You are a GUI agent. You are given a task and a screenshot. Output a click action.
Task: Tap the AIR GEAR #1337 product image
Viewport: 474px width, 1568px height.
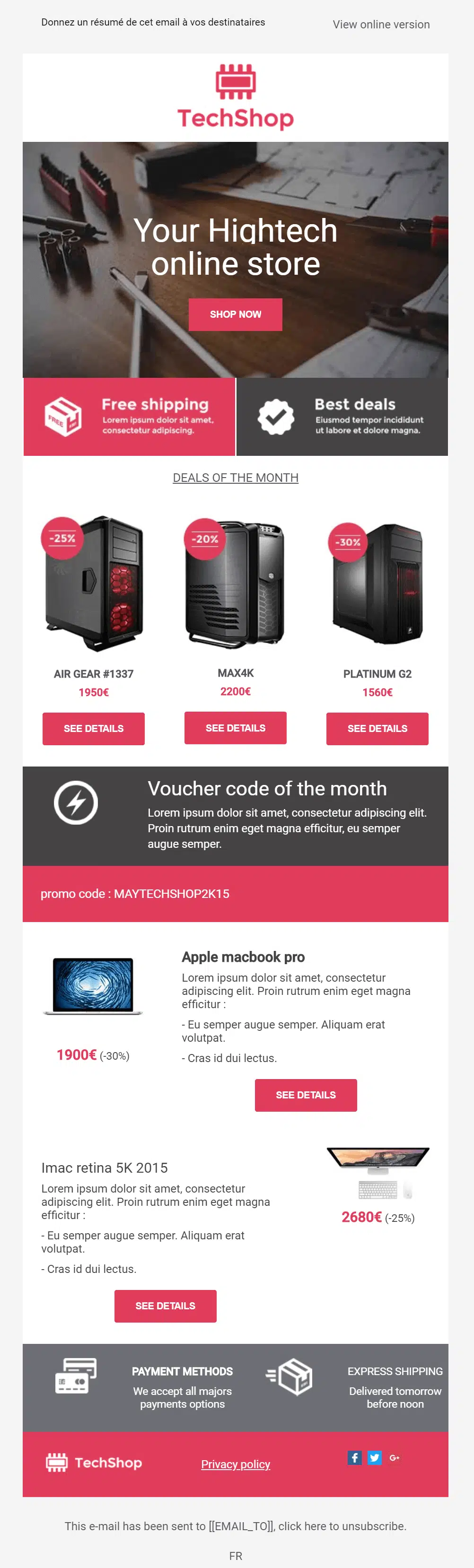coord(93,583)
